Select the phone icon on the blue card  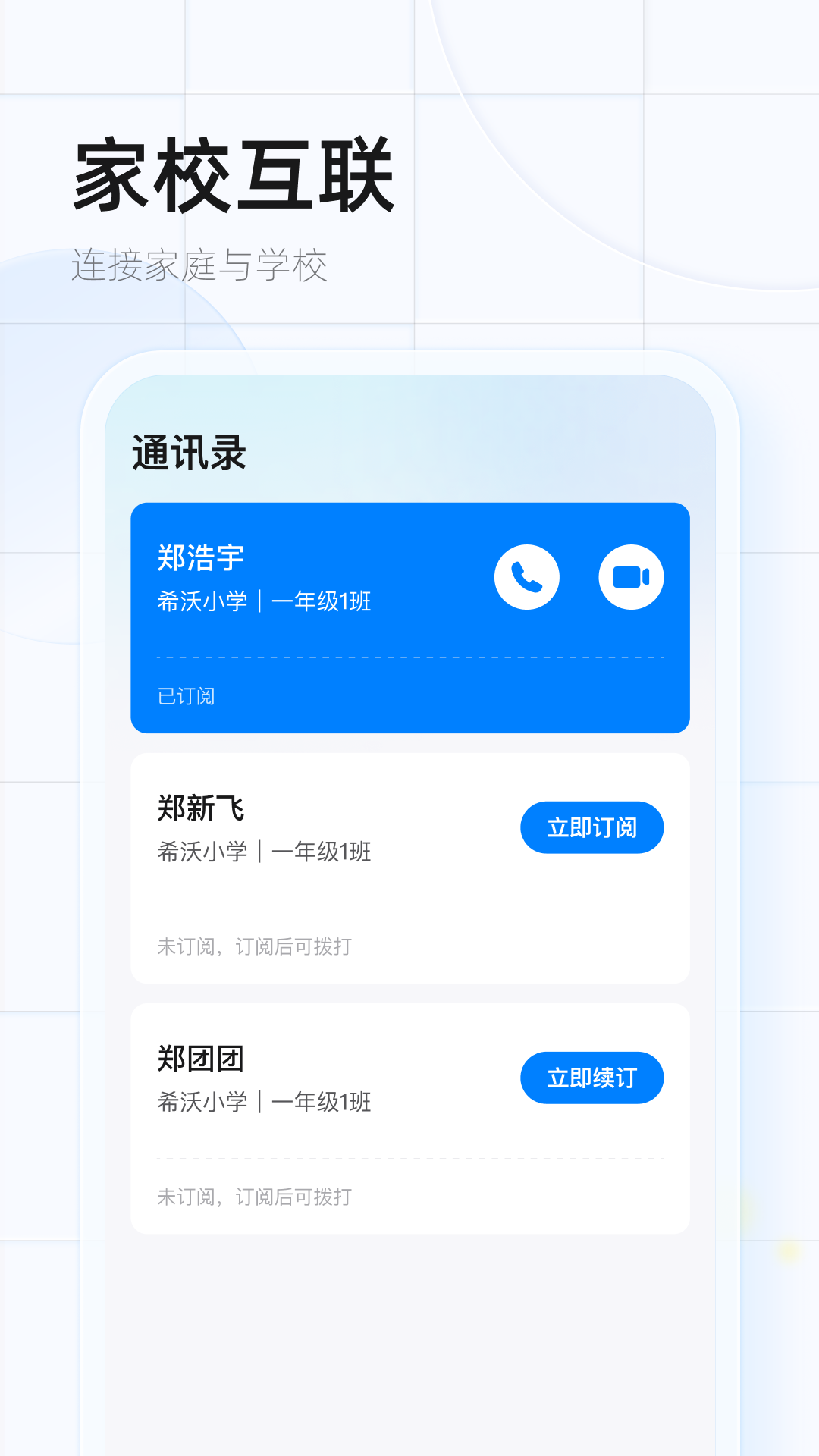526,577
